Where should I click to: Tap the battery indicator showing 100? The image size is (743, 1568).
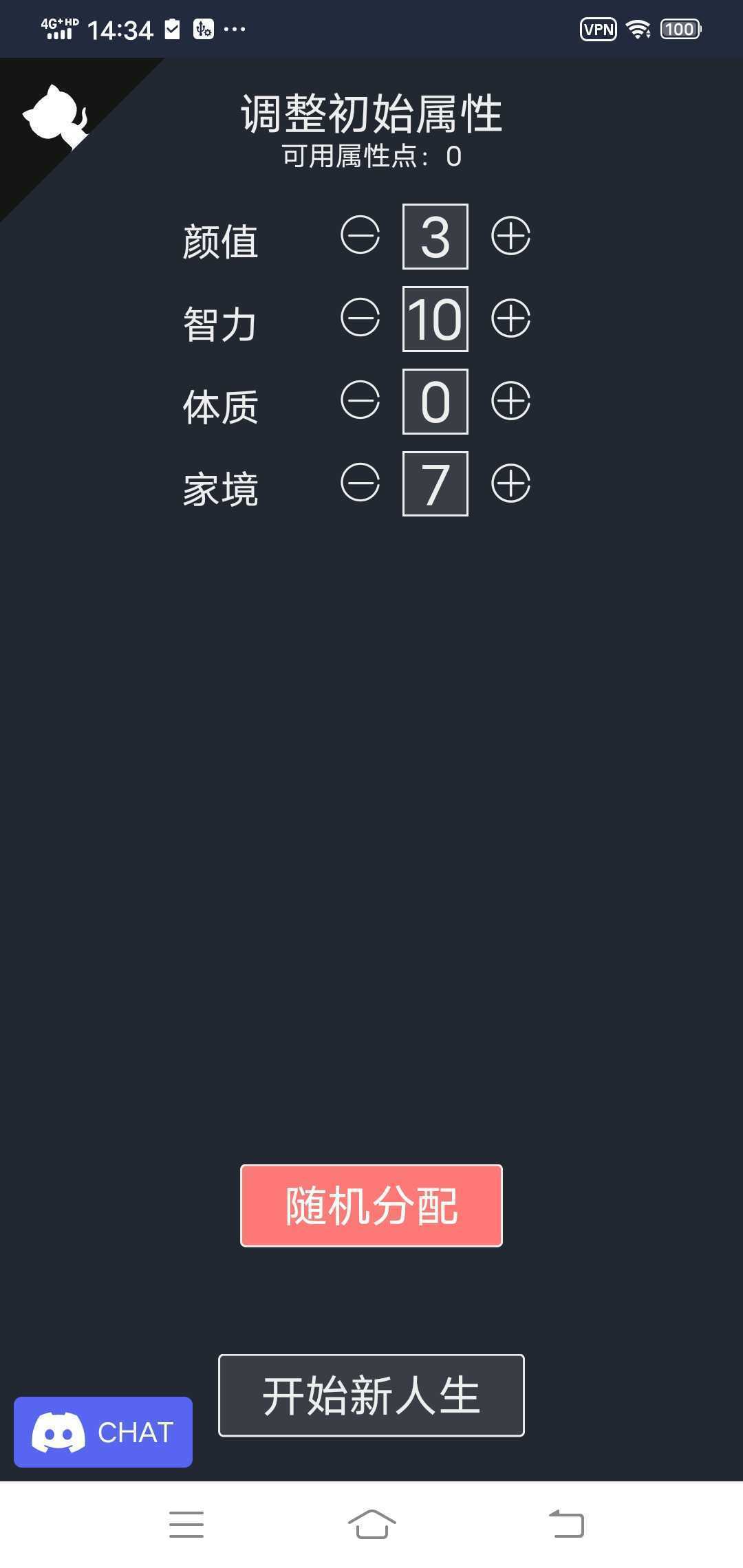tap(680, 29)
